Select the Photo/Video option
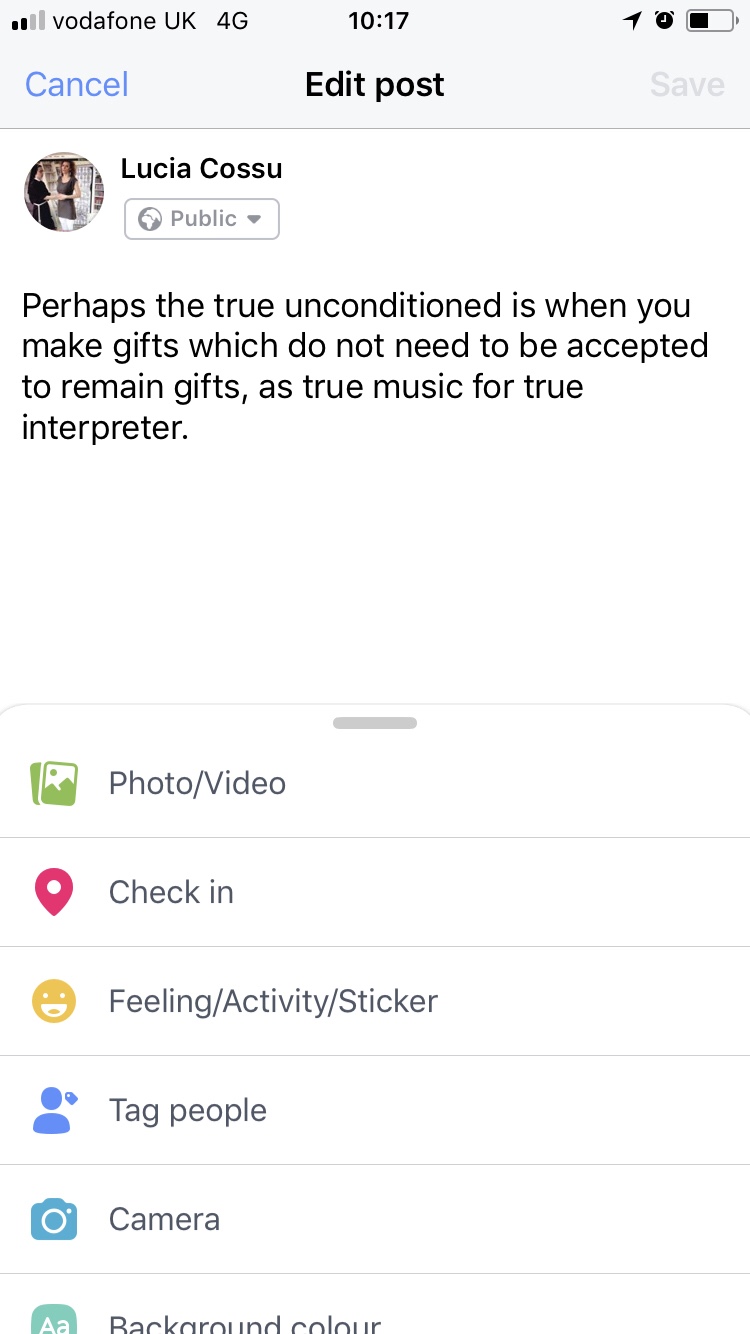 [x=197, y=783]
